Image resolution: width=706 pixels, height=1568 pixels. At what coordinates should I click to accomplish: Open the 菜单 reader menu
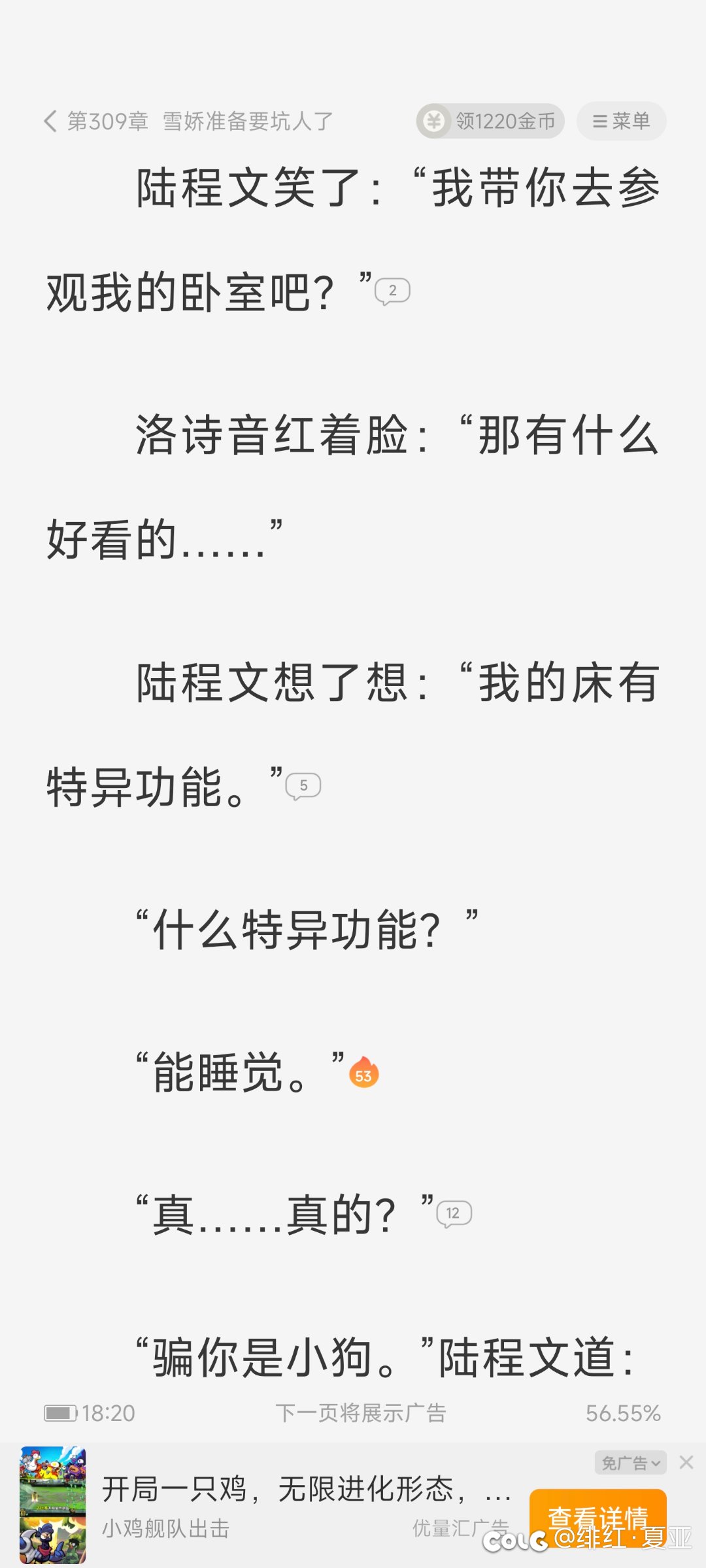pos(621,122)
